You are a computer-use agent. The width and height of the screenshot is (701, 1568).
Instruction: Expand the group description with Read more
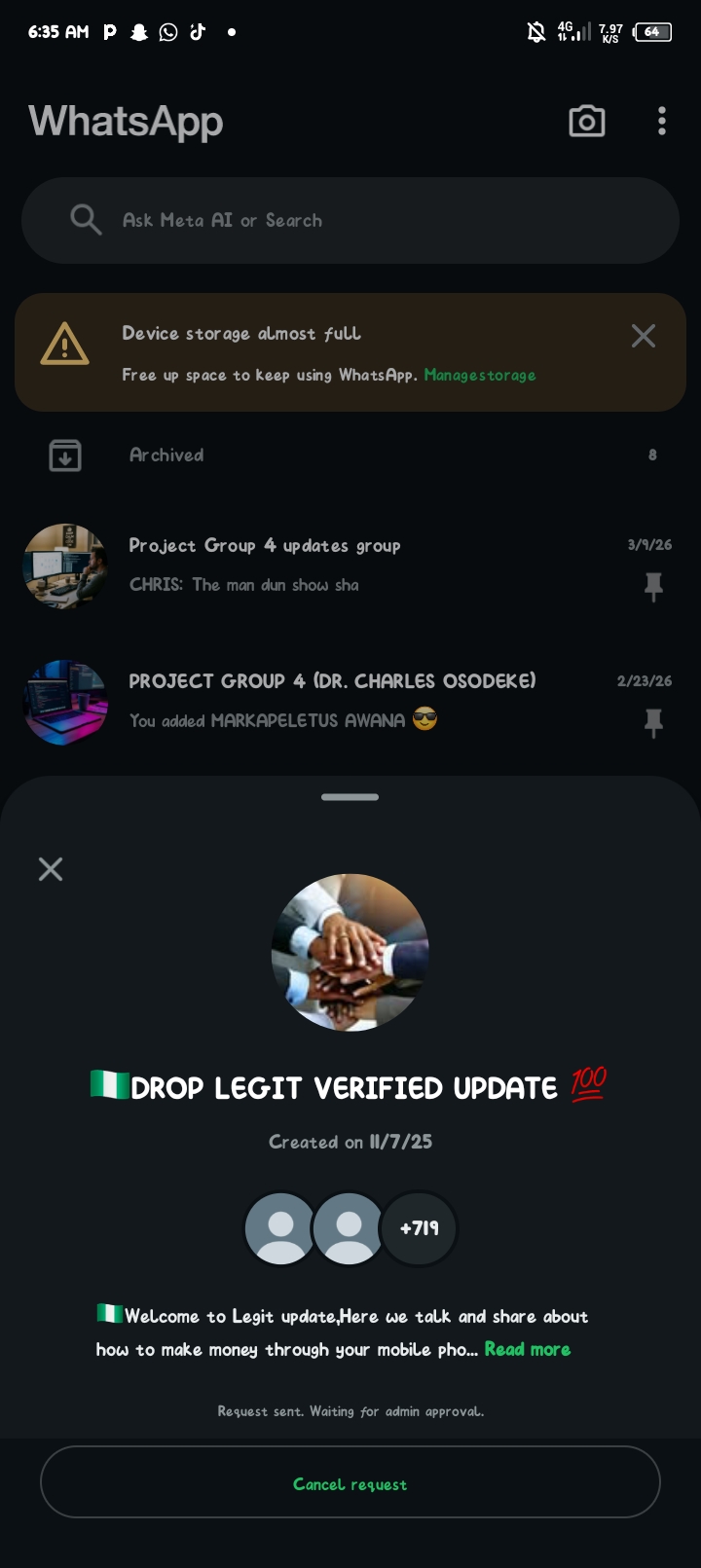coord(528,1349)
